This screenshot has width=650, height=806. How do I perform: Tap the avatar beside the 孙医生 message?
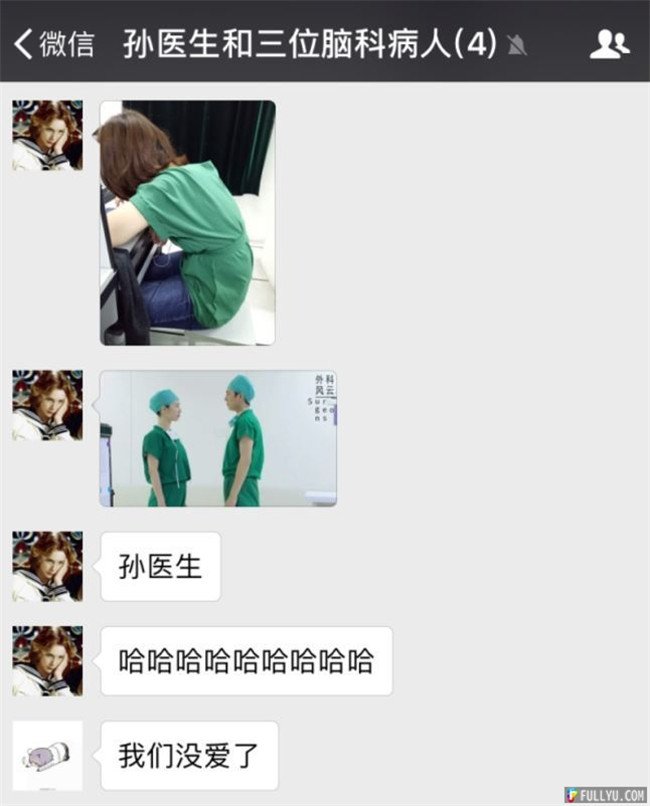(47, 566)
